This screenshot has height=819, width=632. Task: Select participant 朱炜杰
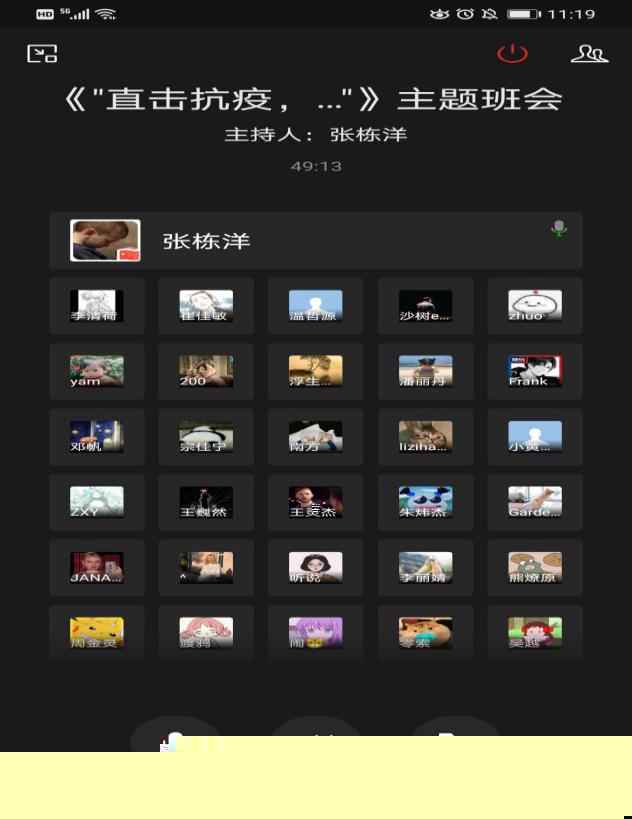pos(425,502)
